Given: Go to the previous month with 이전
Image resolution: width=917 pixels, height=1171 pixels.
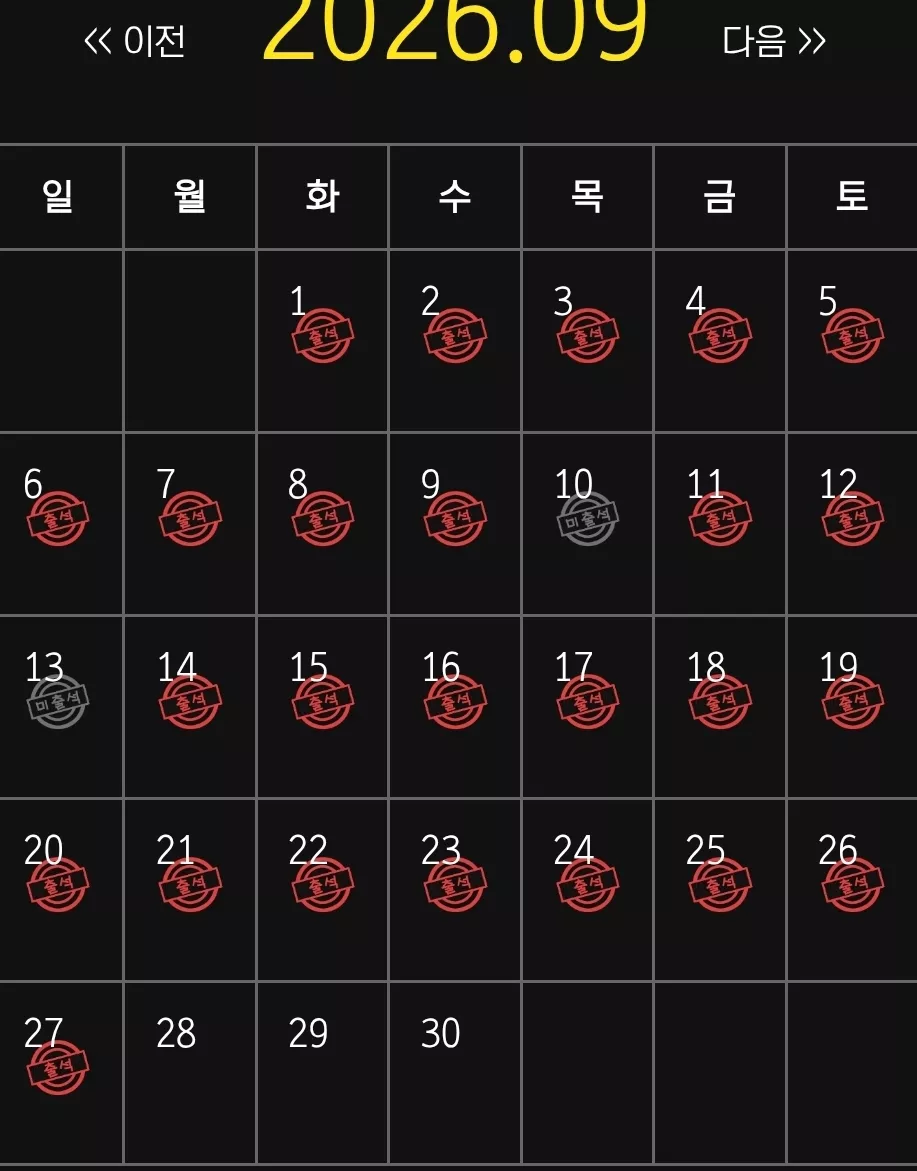Looking at the screenshot, I should click(x=135, y=41).
